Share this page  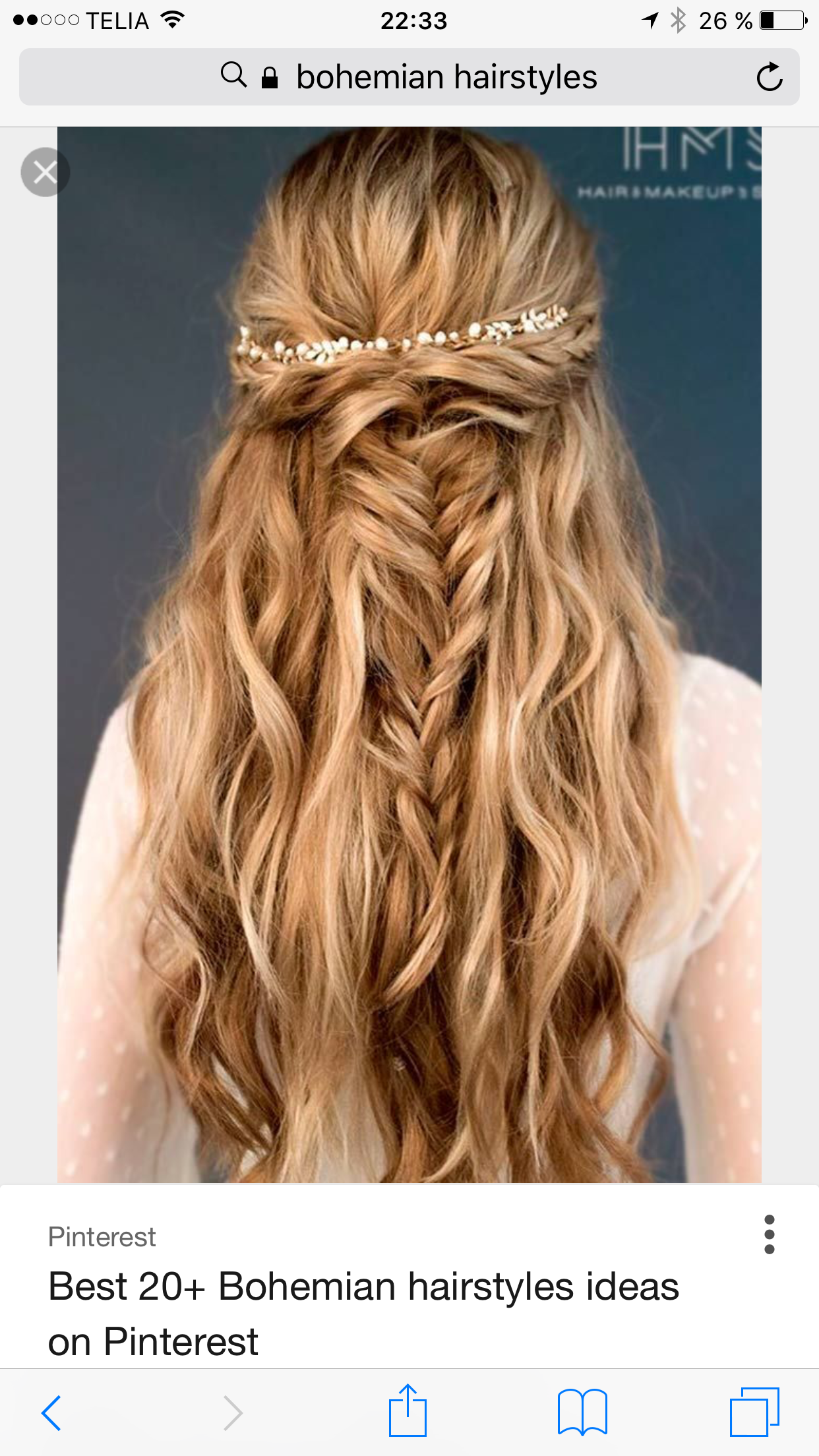click(408, 1410)
